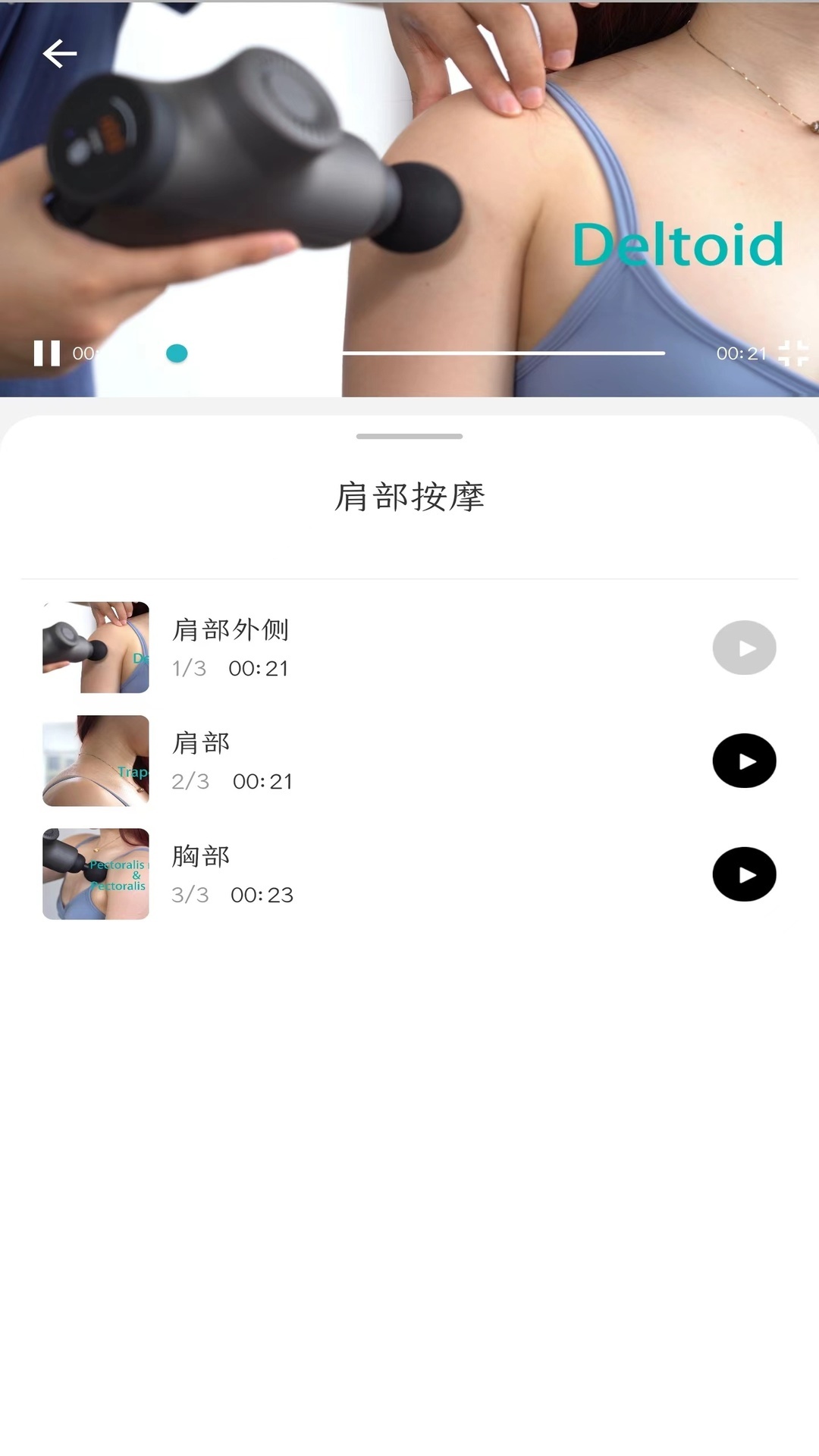Play the 胸部 3/3 video
The height and width of the screenshot is (1456, 819).
tap(744, 874)
